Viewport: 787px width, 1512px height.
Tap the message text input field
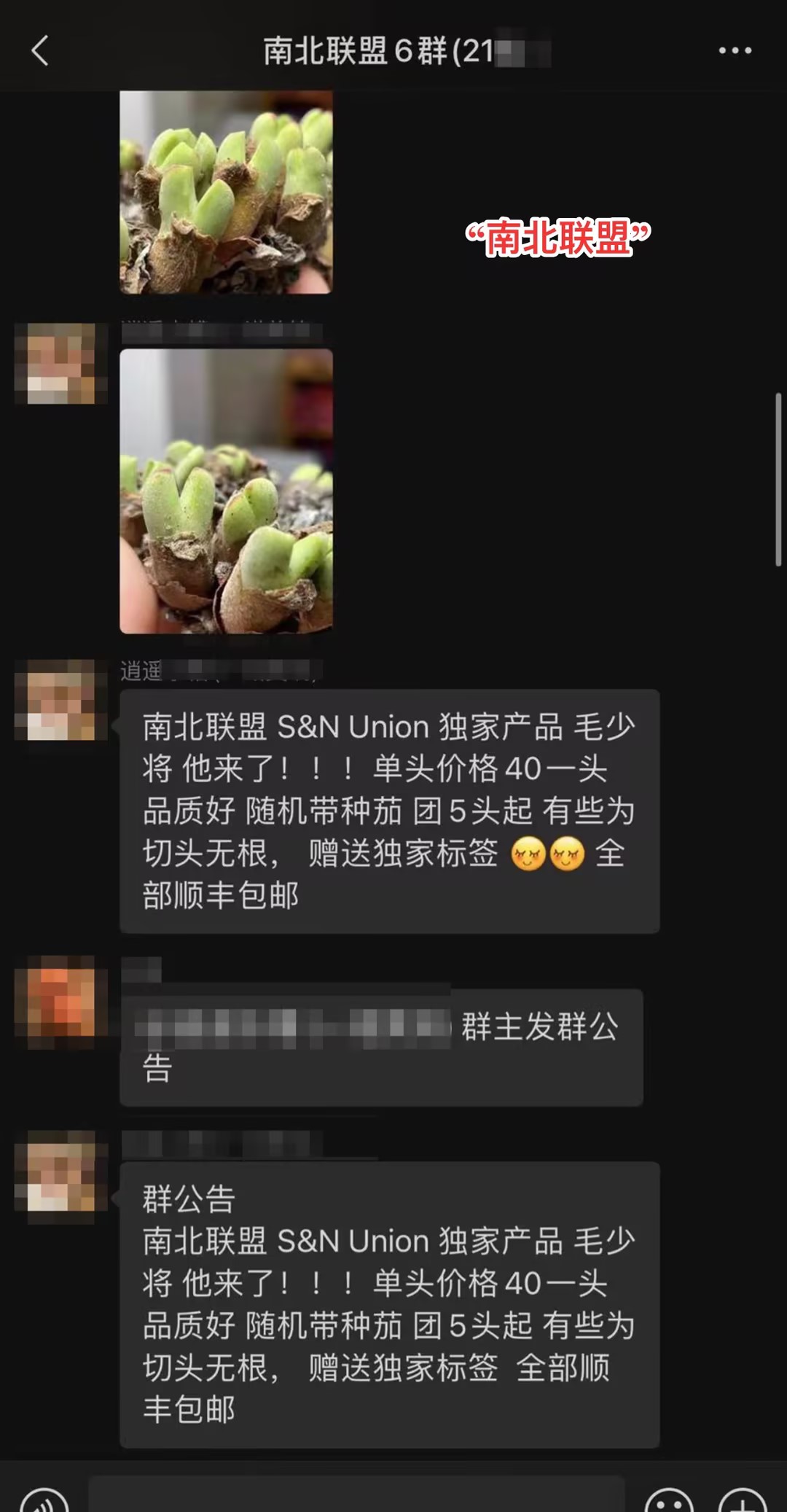[357, 1494]
